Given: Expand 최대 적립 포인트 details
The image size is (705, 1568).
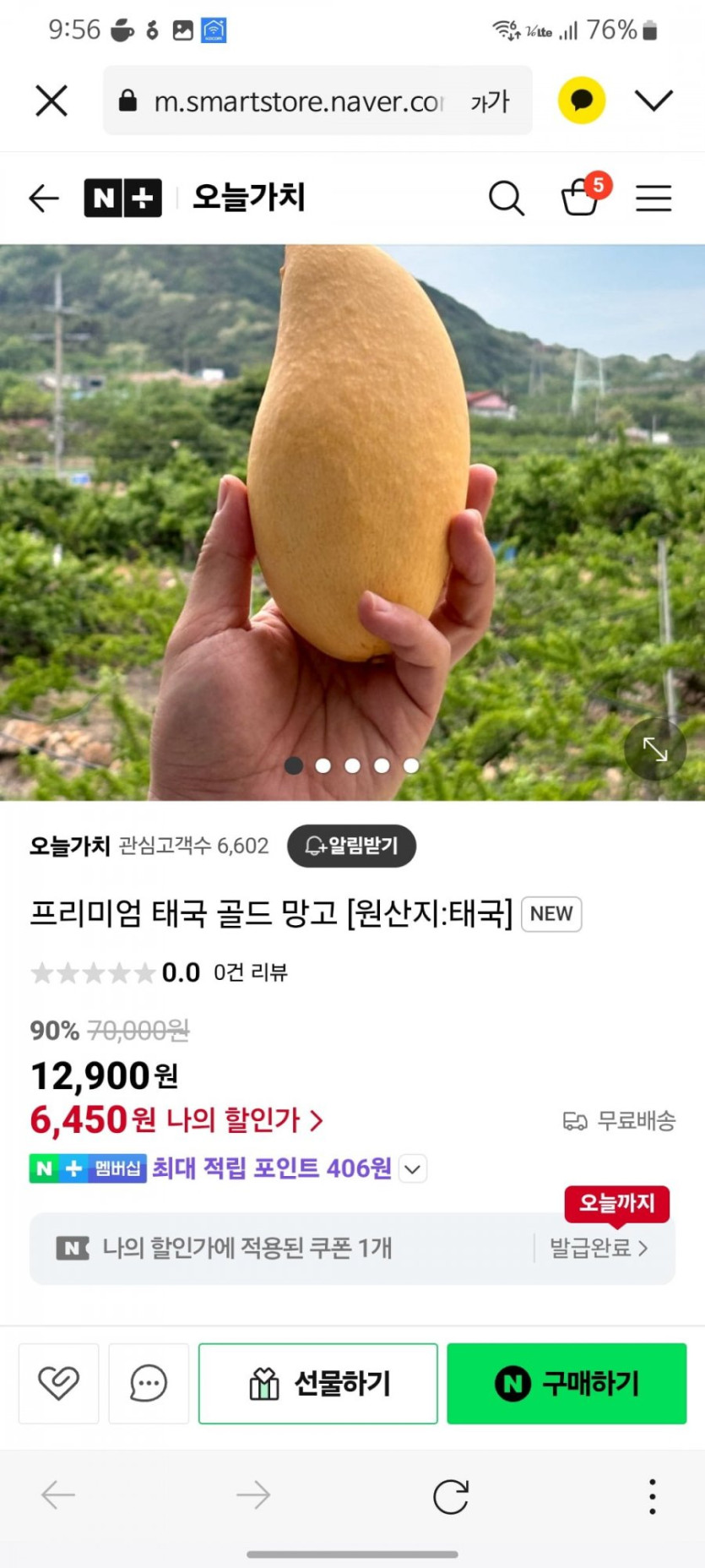Looking at the screenshot, I should point(412,1169).
